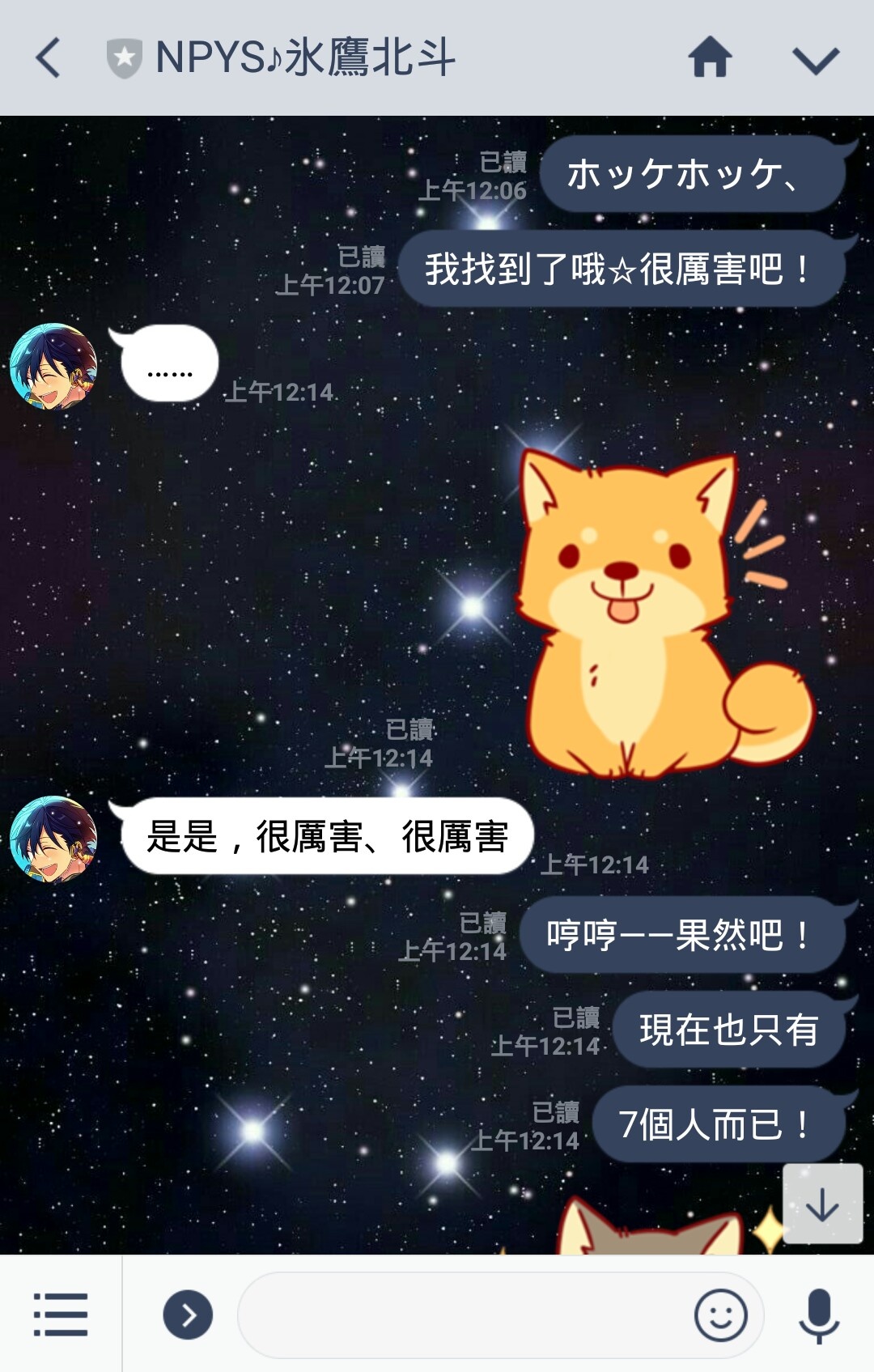Viewport: 874px width, 1372px height.
Task: Open the emoji and sticker picker
Action: [x=720, y=1315]
